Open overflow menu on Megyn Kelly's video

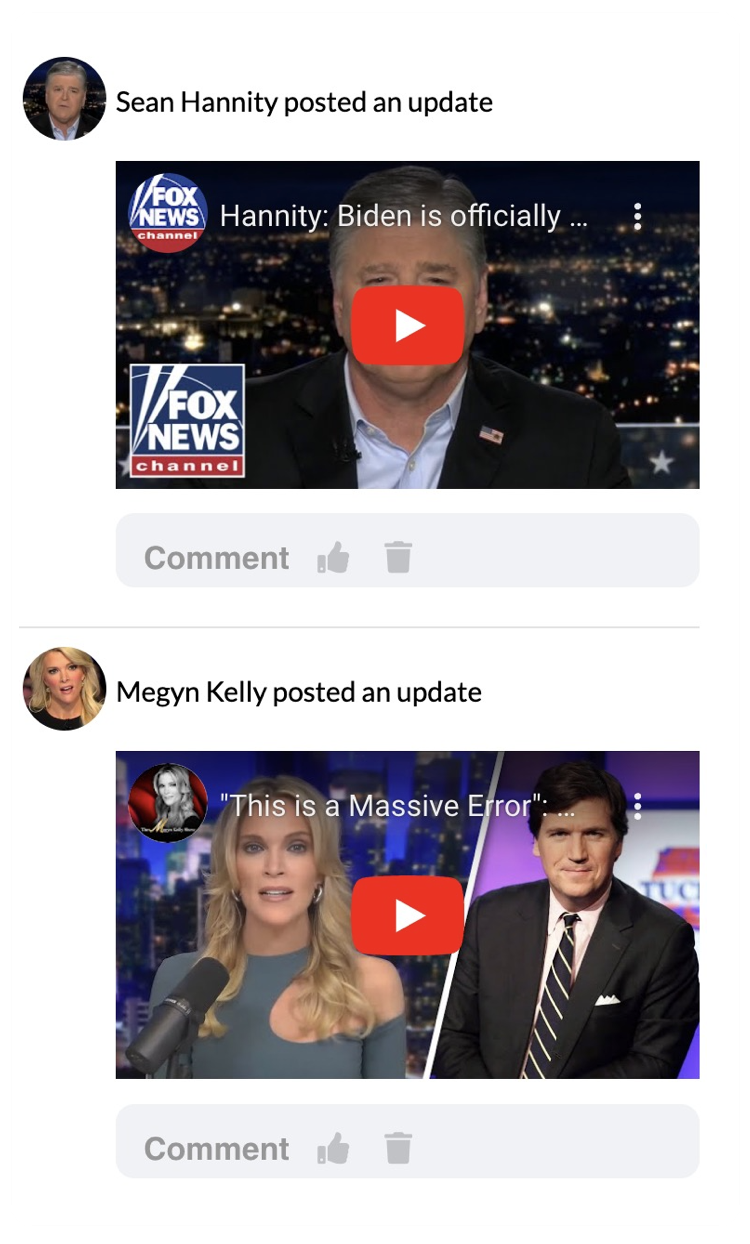638,806
